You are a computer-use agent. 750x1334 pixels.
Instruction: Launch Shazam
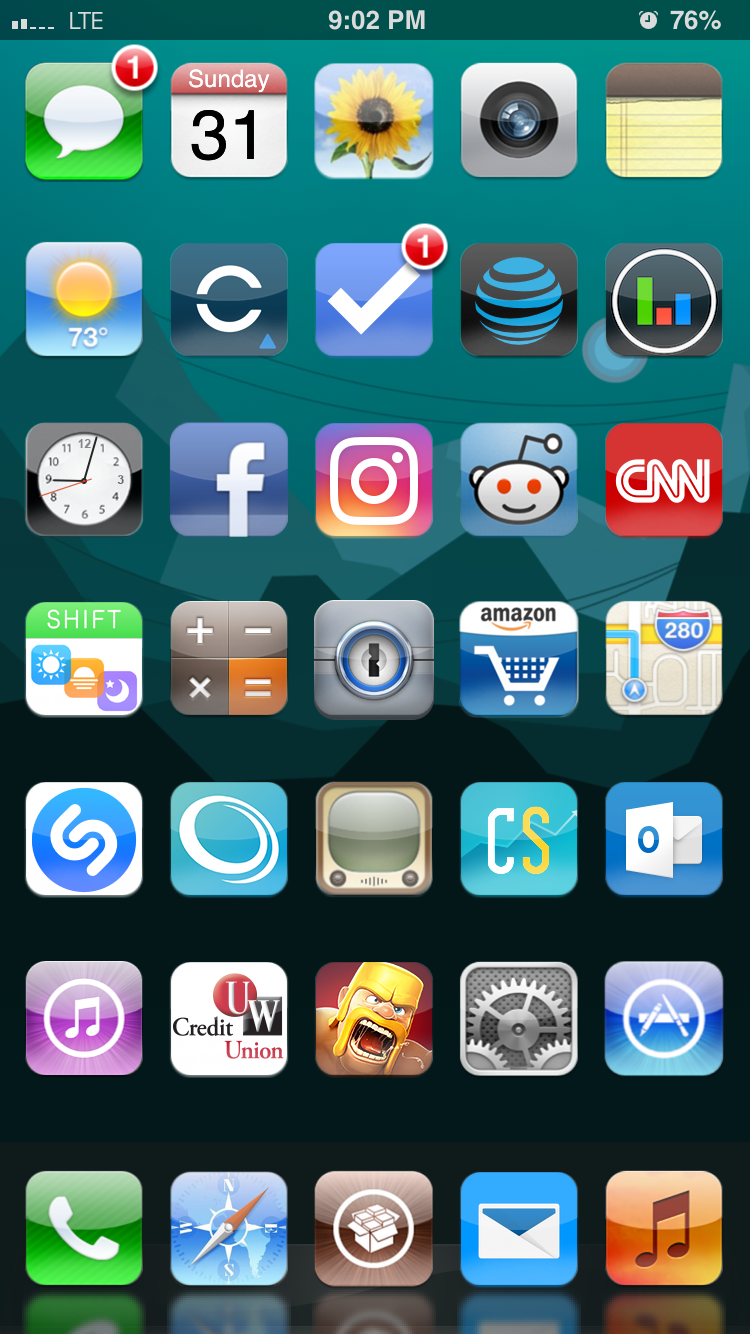click(x=84, y=839)
